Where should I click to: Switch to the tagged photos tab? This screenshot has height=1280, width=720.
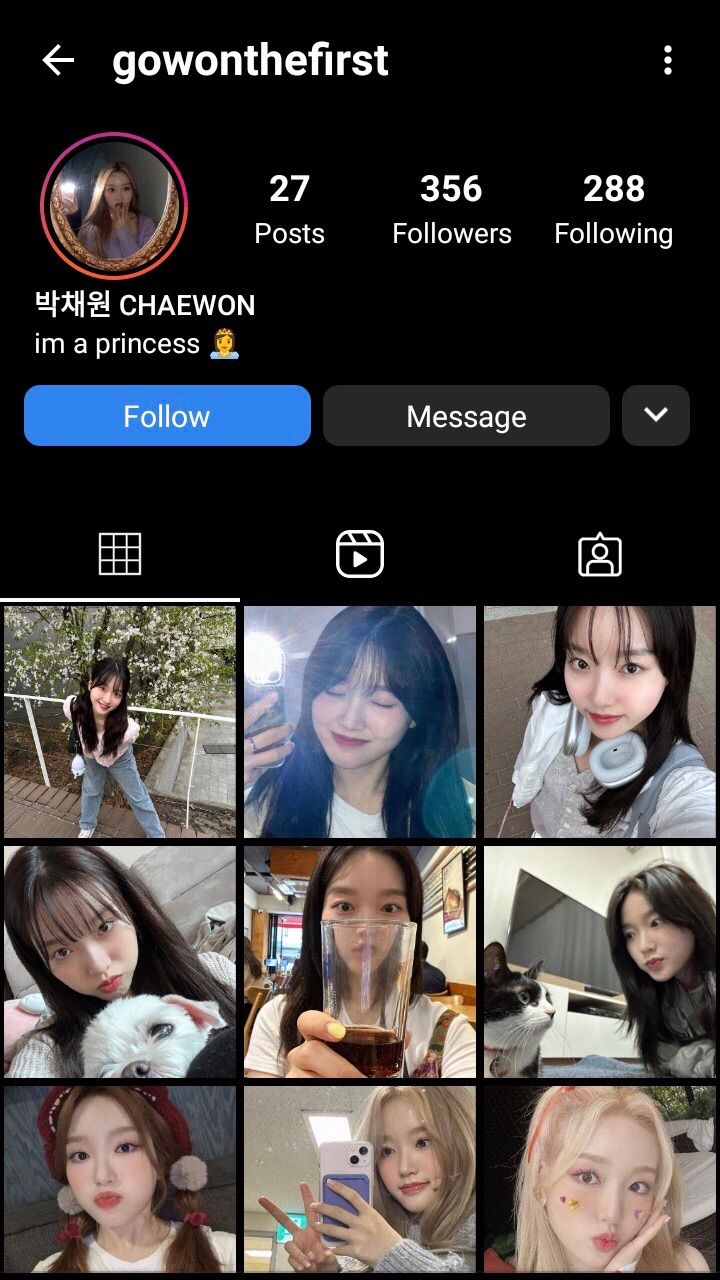tap(600, 555)
